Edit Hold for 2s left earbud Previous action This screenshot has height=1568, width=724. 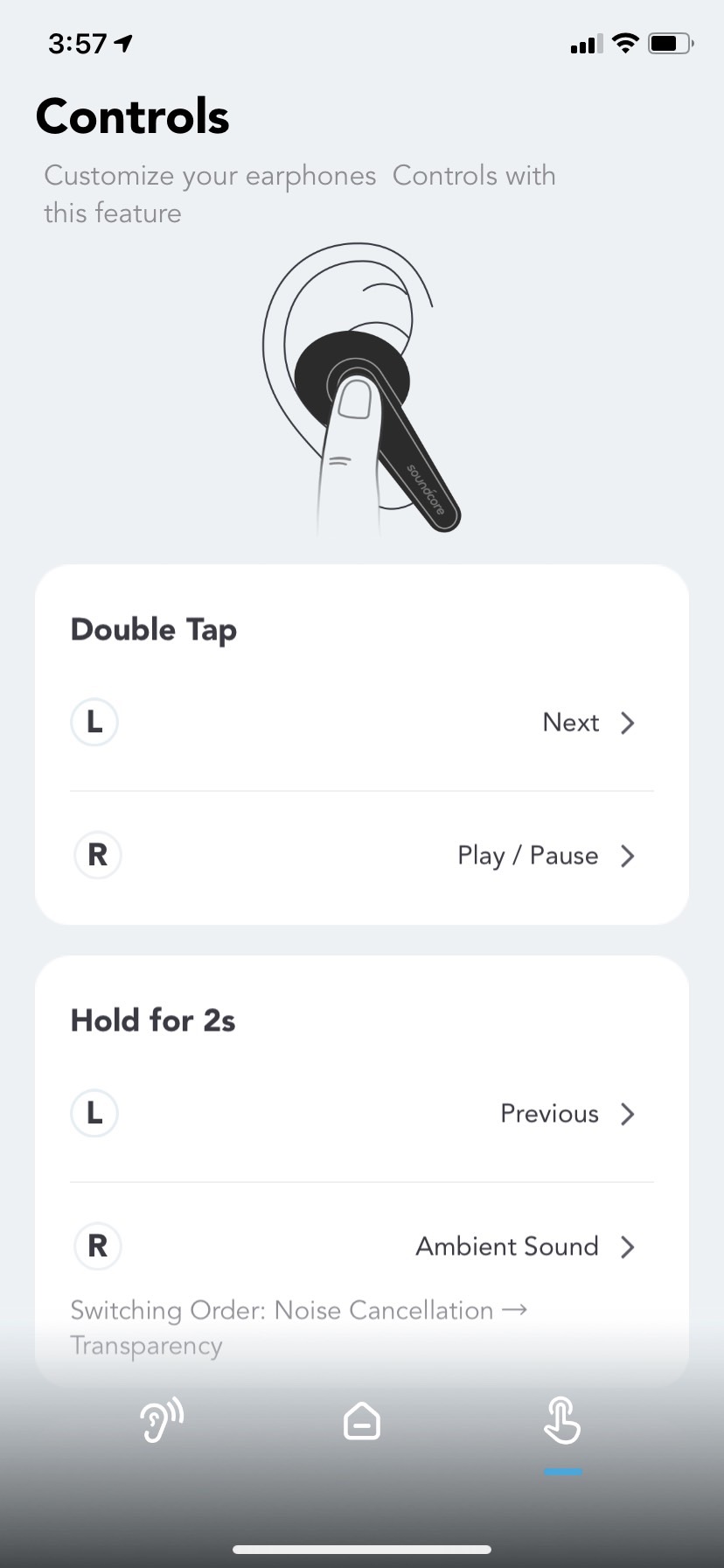[x=362, y=1114]
